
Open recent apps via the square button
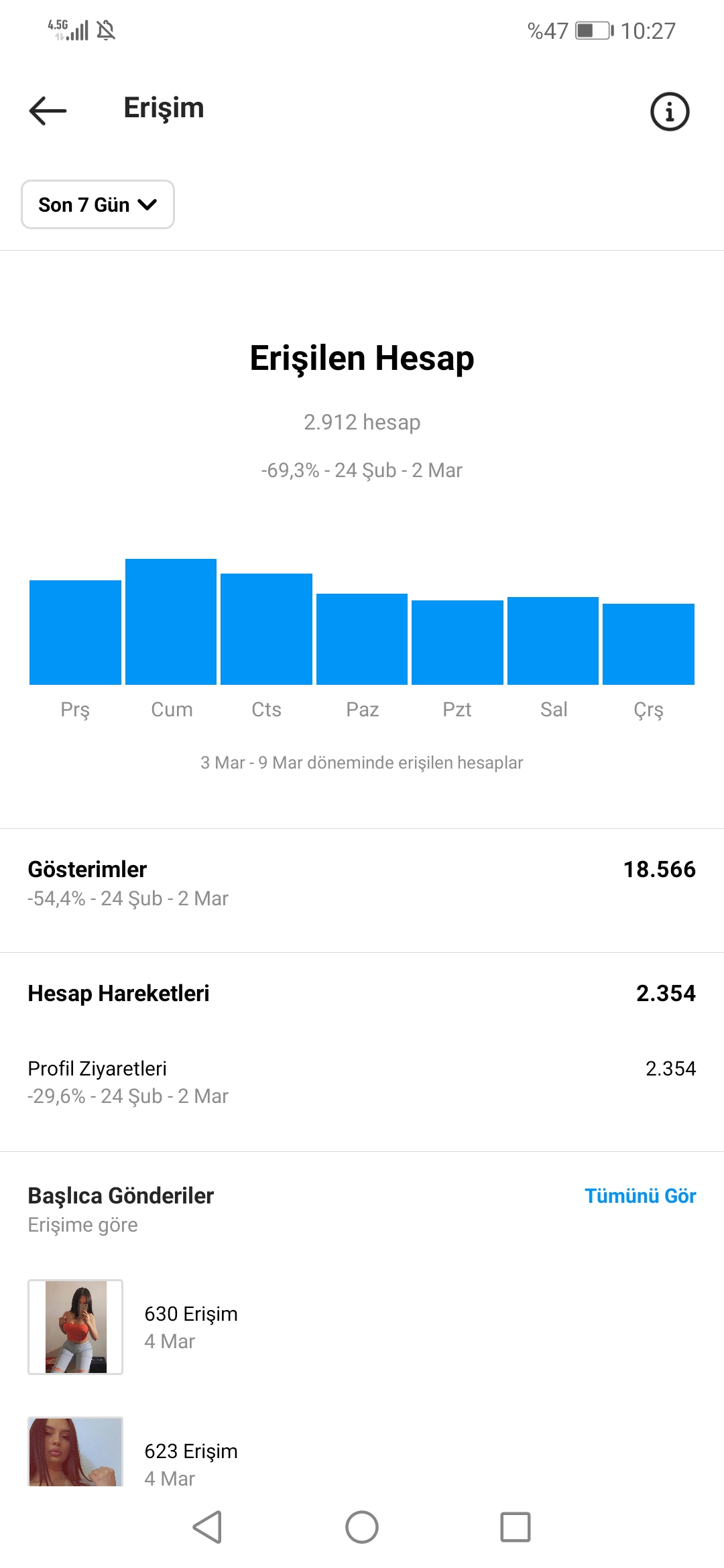[x=516, y=1527]
